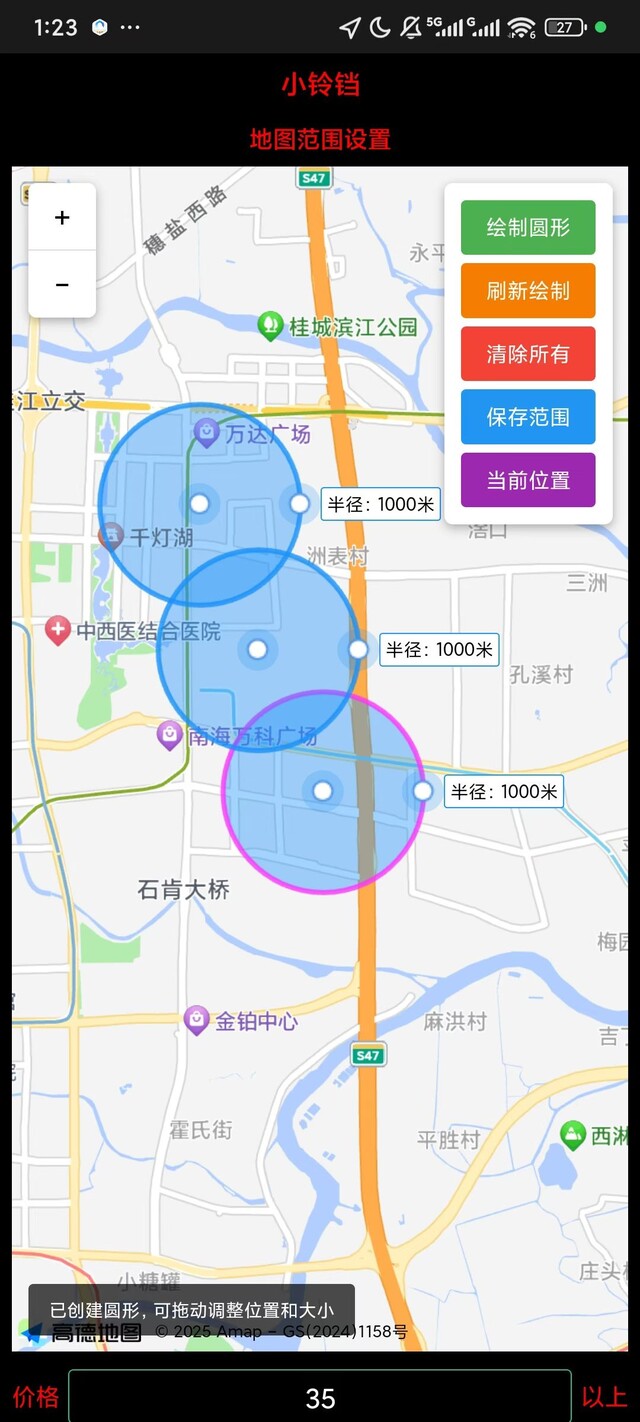Clear all shapes with 清除所有
Screen dimensions: 640x1422
pyautogui.click(x=528, y=354)
